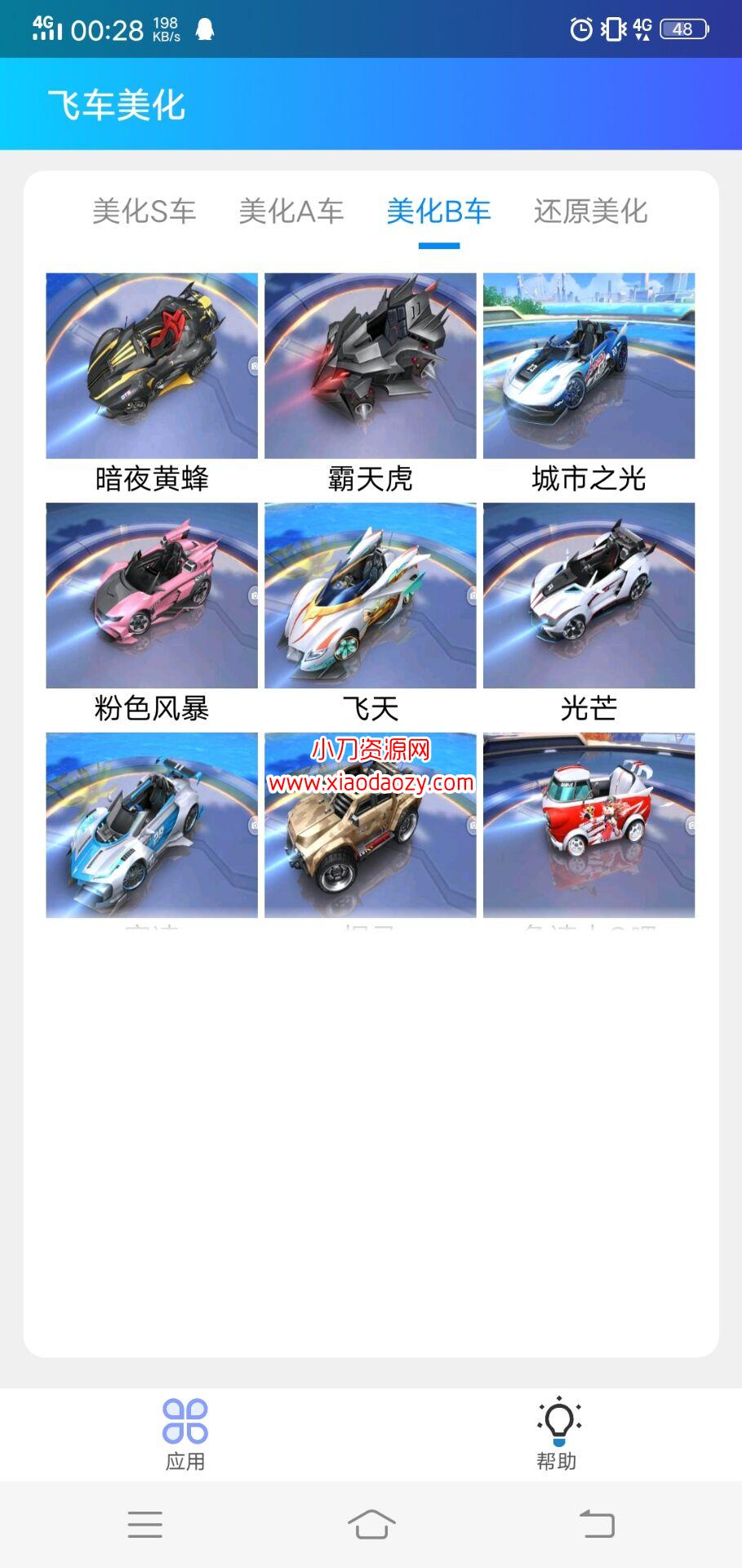Viewport: 742px width, 1568px height.
Task: Switch to the 美化A车 tab
Action: point(291,212)
